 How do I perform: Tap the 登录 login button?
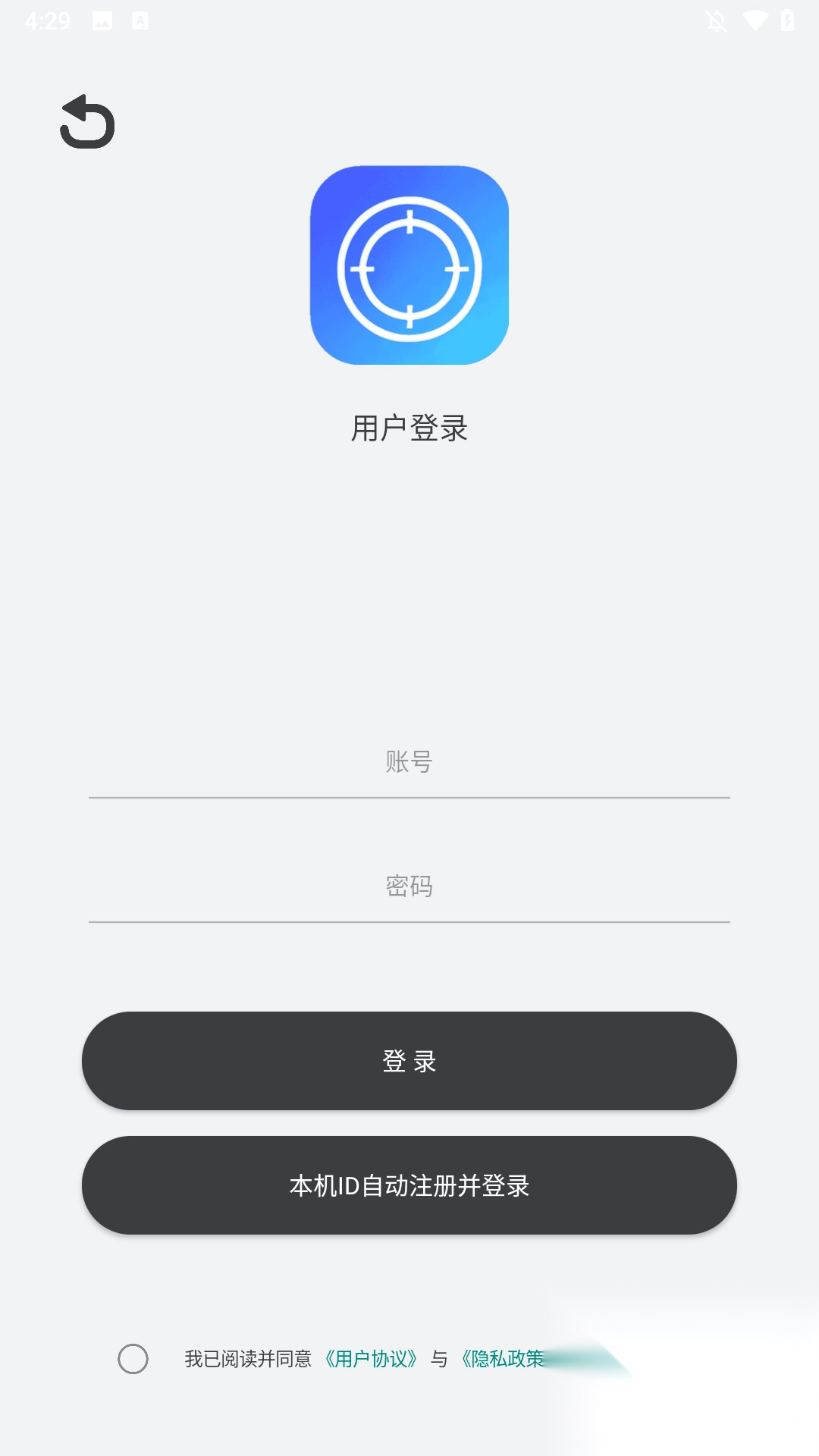pos(409,1061)
